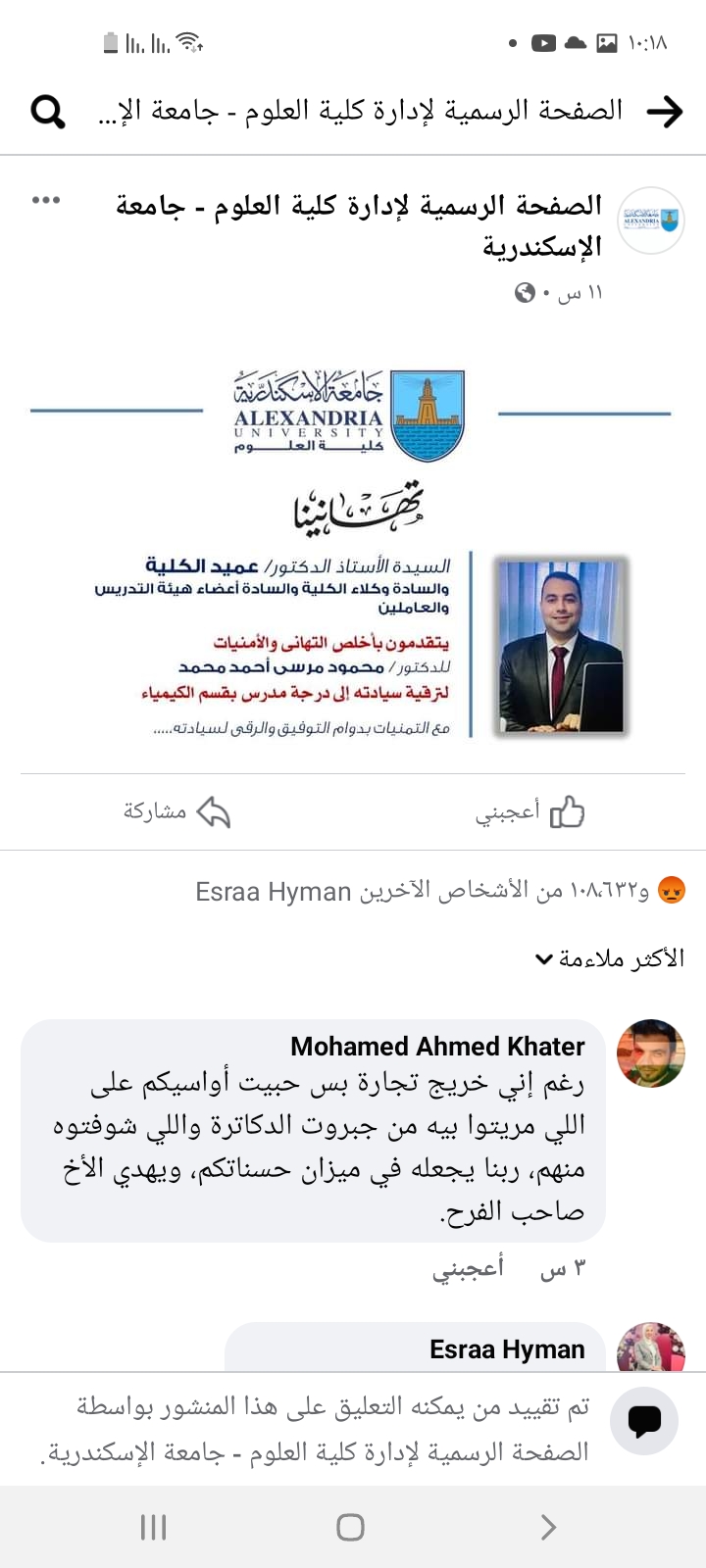This screenshot has height=1568, width=706.
Task: Open Esraa Hyman's profile name
Action: [x=507, y=1349]
